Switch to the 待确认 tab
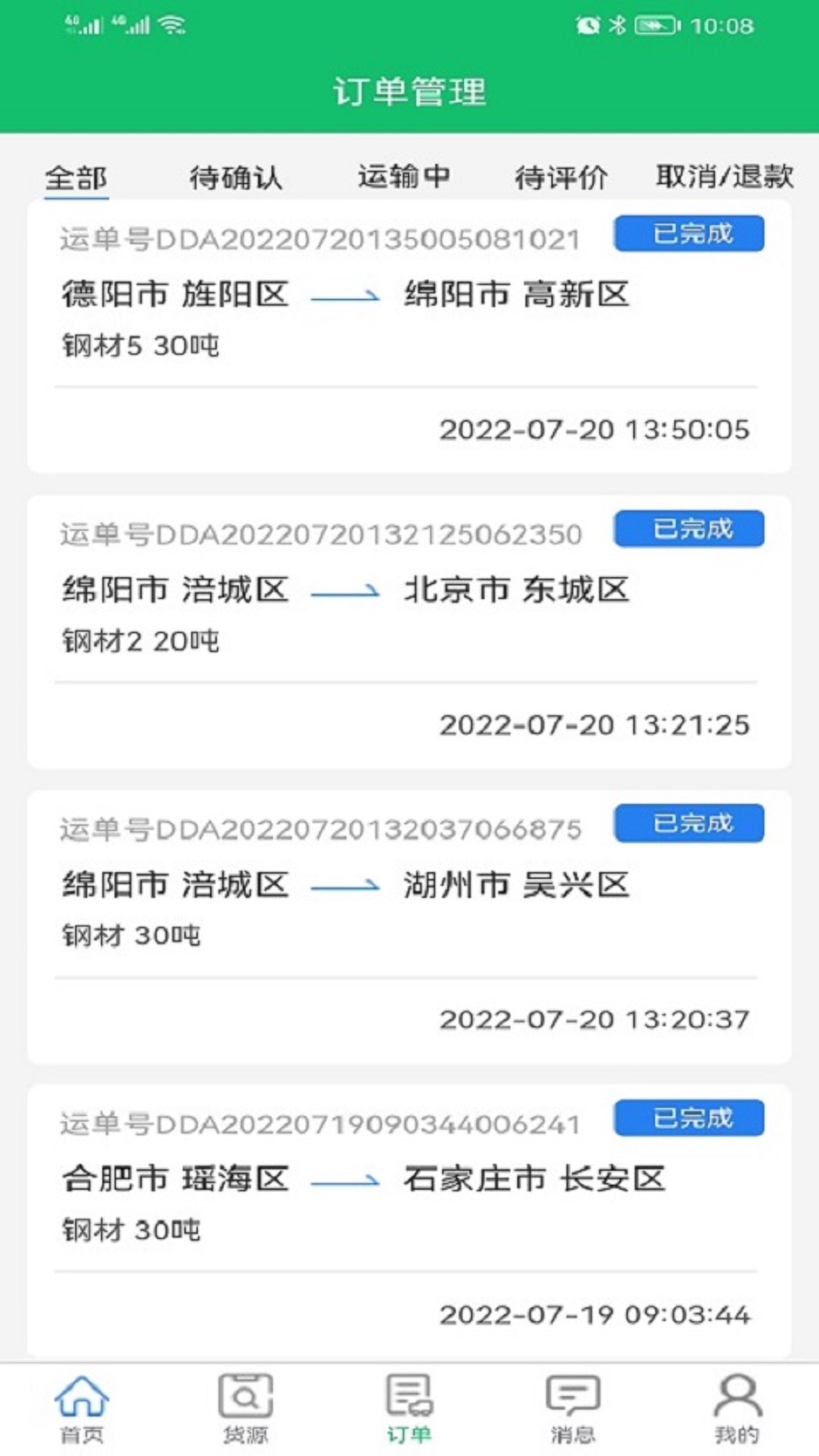The width and height of the screenshot is (819, 1456). tap(235, 177)
